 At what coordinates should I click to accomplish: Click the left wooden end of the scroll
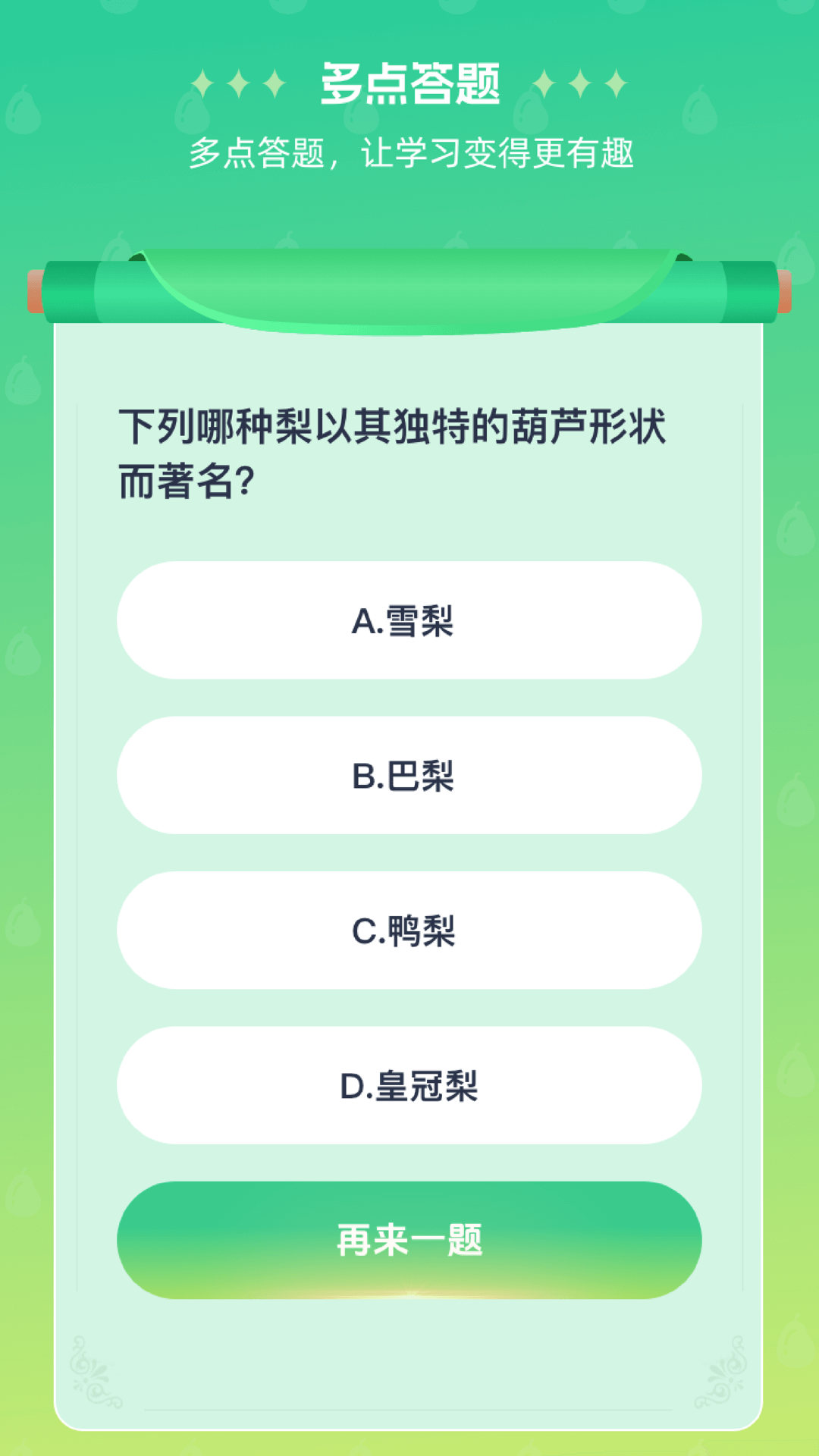pyautogui.click(x=36, y=292)
